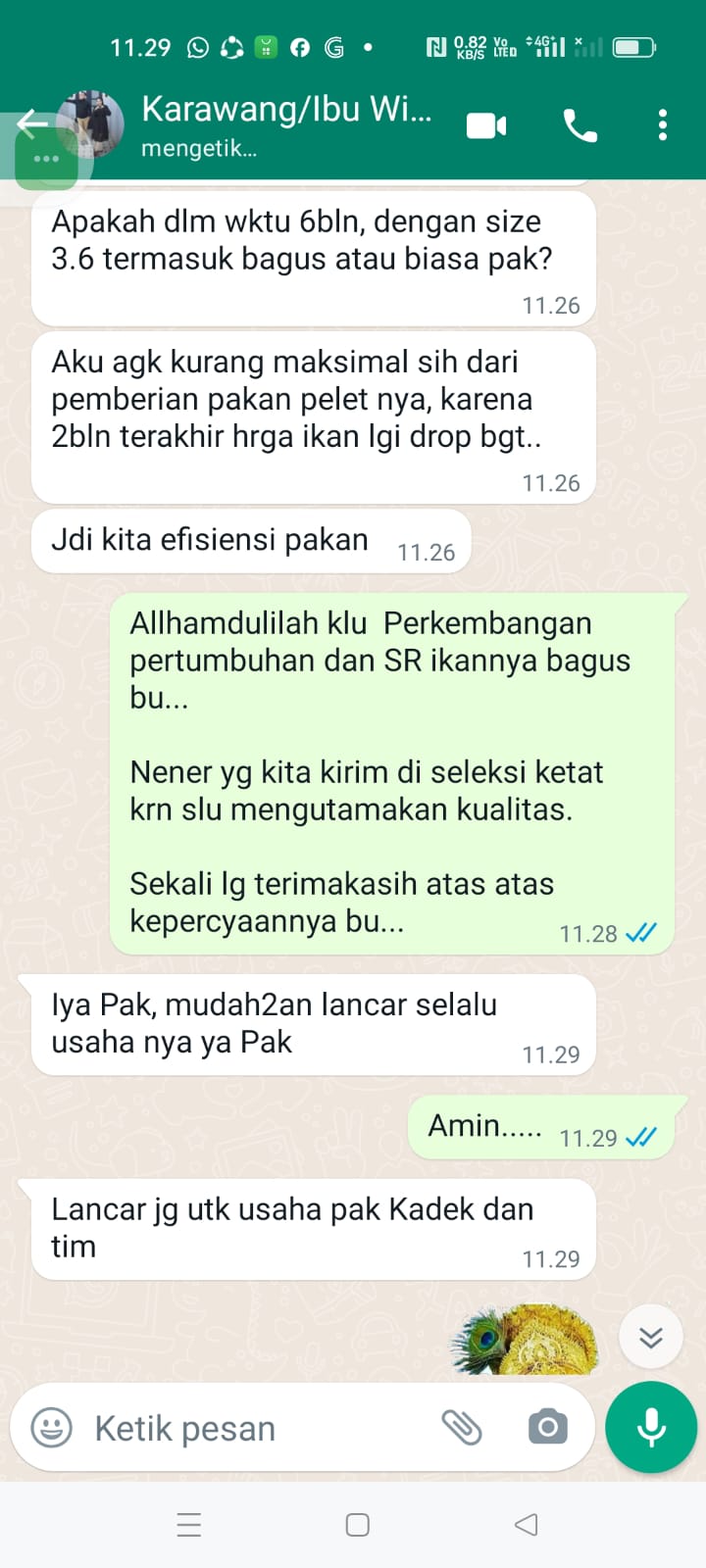The height and width of the screenshot is (1568, 706).
Task: Focus the Ketik pesan message field
Action: [x=255, y=1428]
